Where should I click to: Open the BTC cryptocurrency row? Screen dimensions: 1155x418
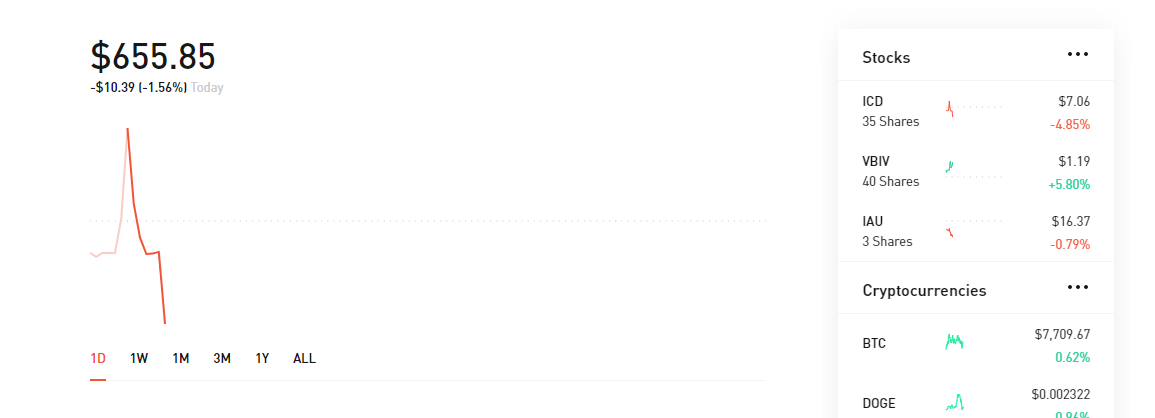coord(975,343)
